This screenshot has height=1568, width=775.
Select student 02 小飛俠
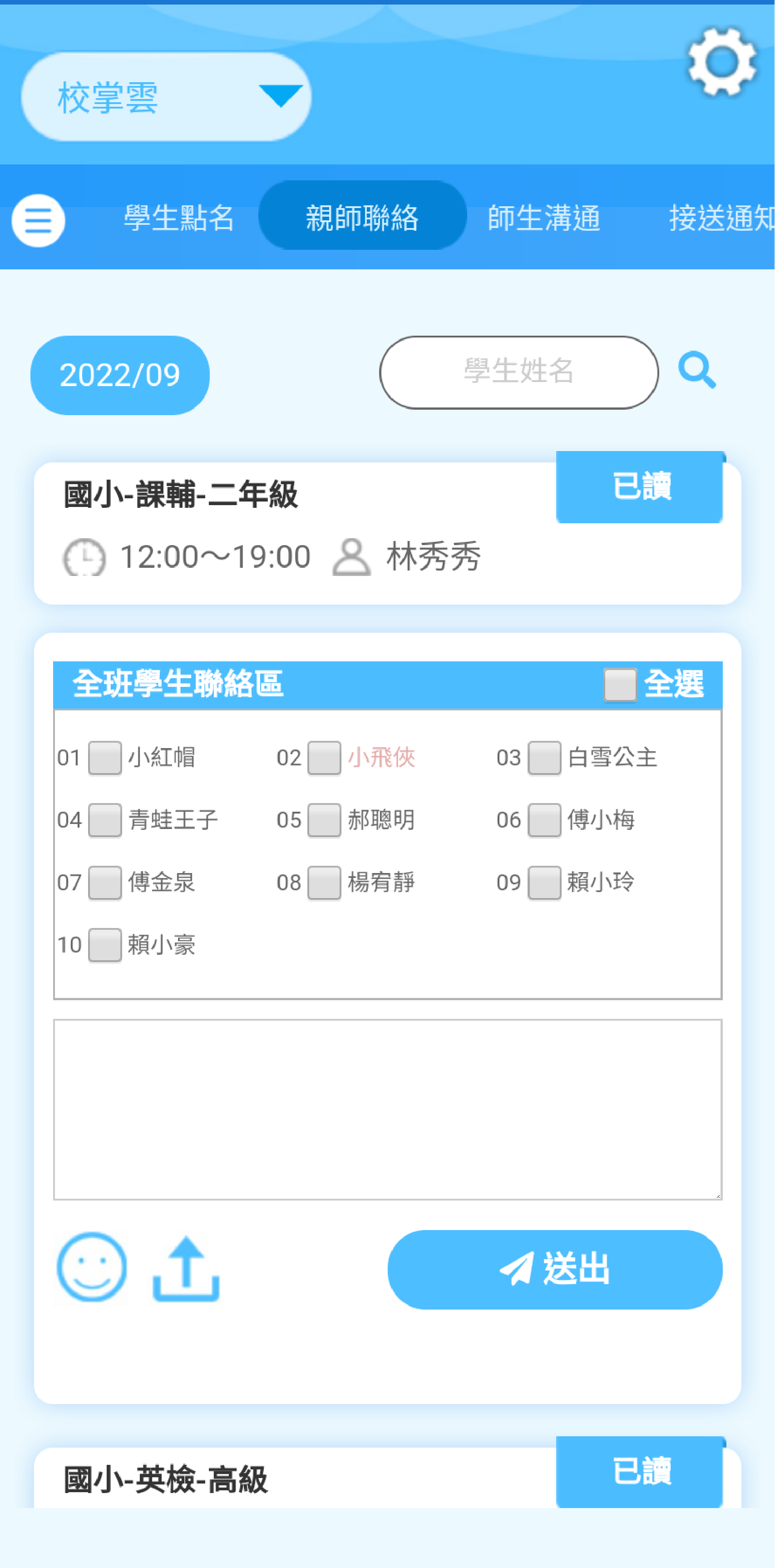[324, 758]
